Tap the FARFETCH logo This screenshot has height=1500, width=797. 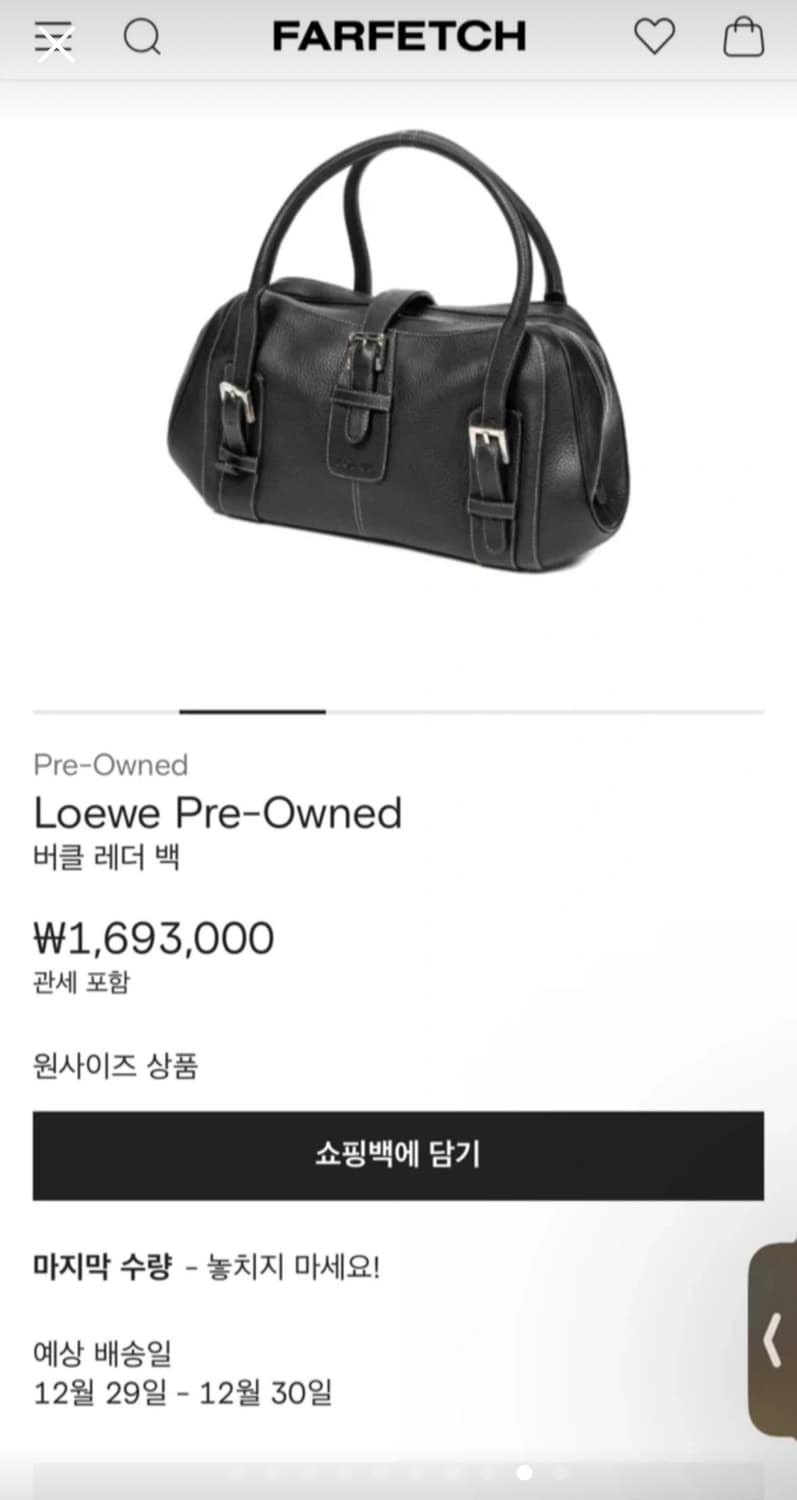(398, 36)
